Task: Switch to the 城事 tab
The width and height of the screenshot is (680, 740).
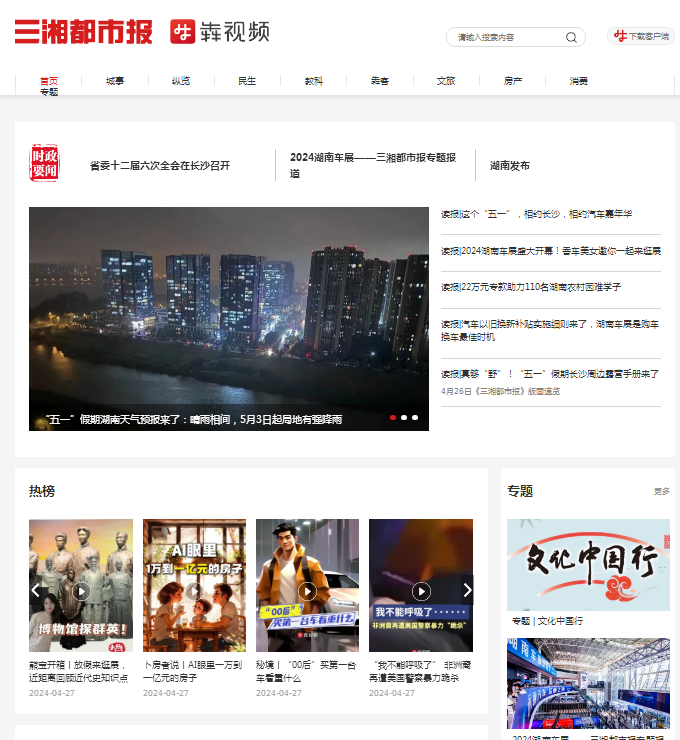Action: click(115, 81)
